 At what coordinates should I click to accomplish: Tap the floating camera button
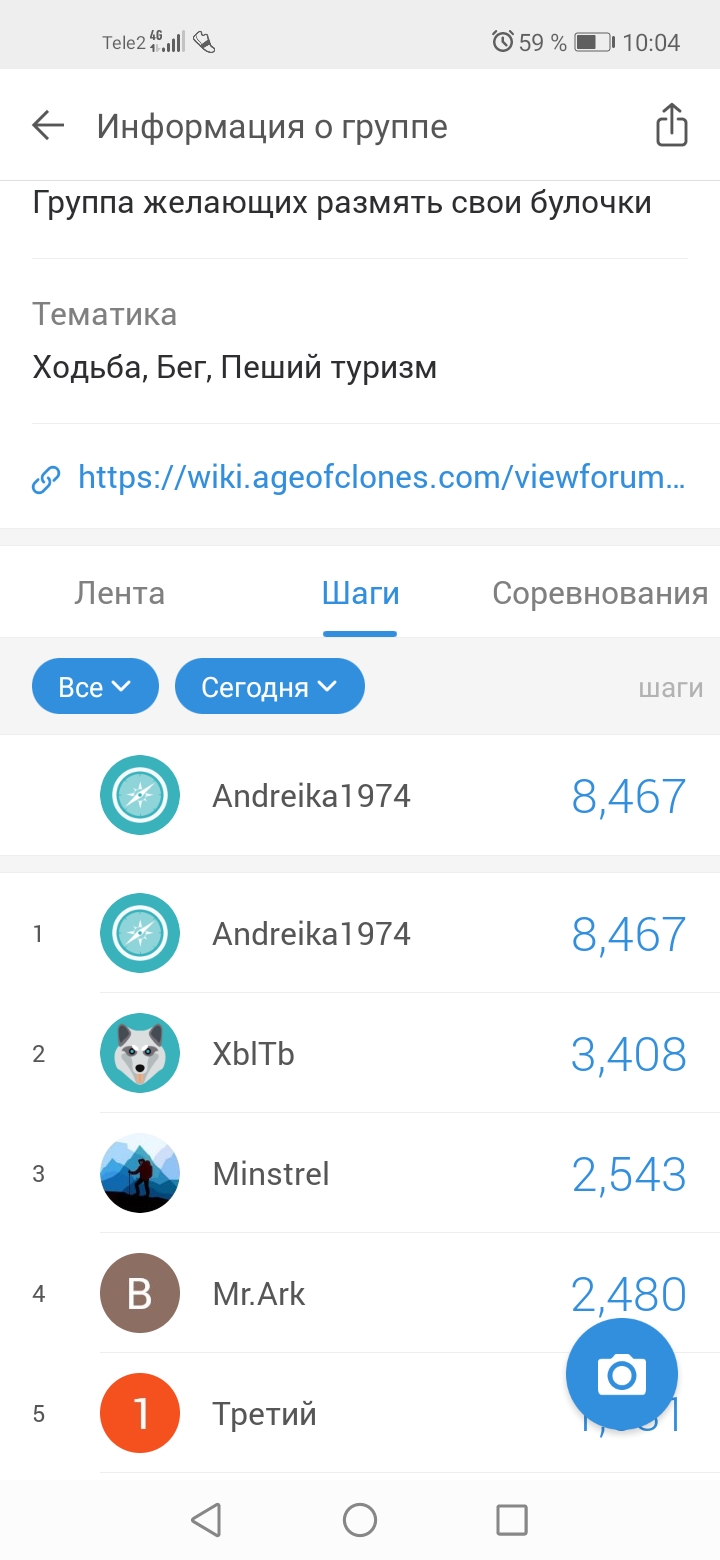622,1374
